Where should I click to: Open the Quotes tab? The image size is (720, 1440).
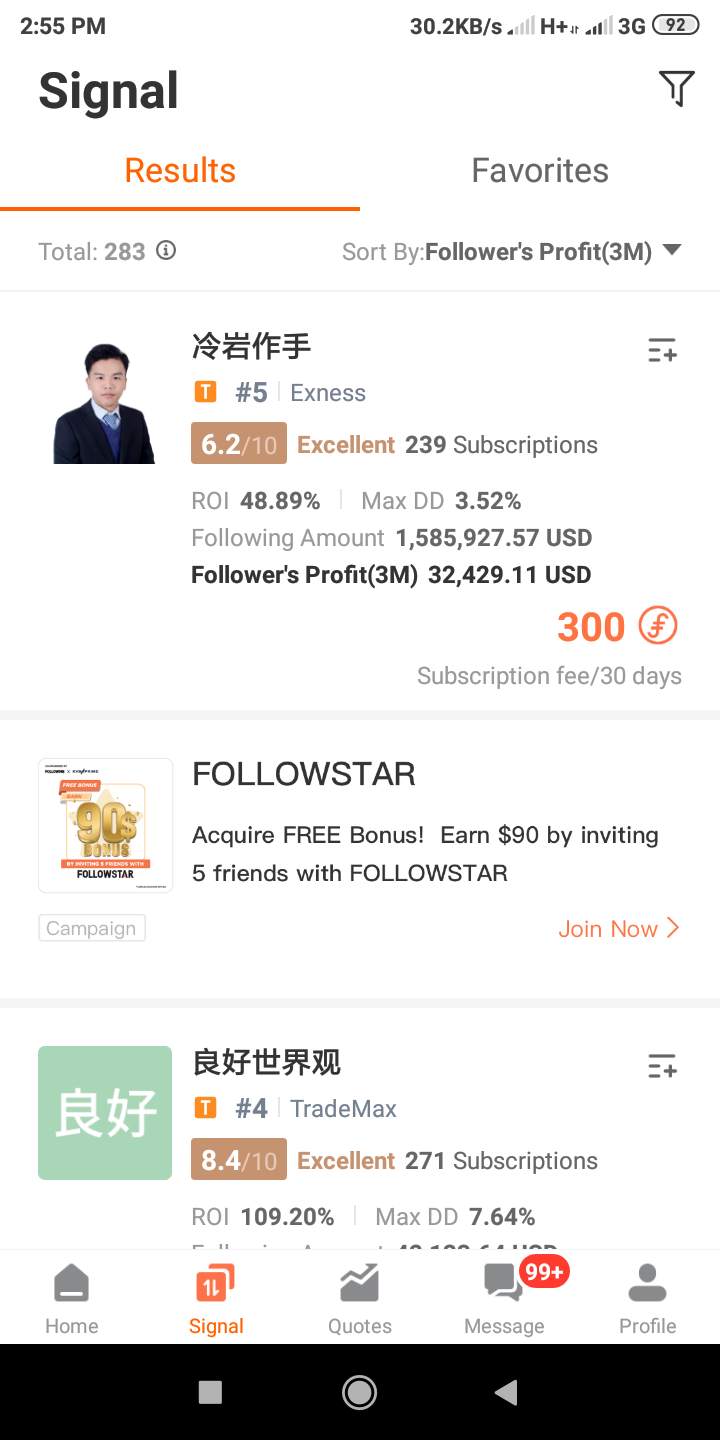click(360, 1298)
